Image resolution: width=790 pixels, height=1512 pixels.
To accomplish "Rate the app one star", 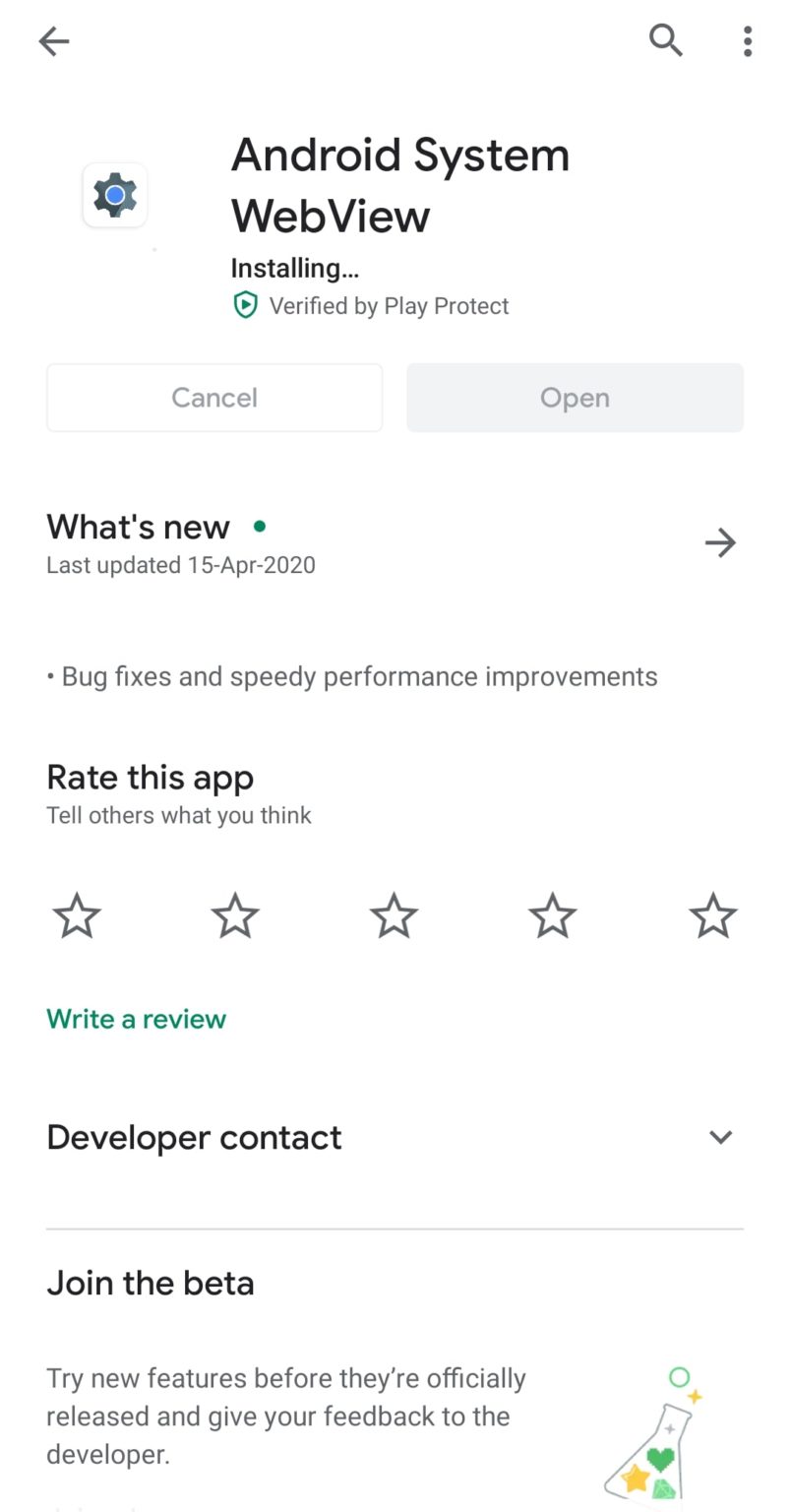I will [77, 915].
